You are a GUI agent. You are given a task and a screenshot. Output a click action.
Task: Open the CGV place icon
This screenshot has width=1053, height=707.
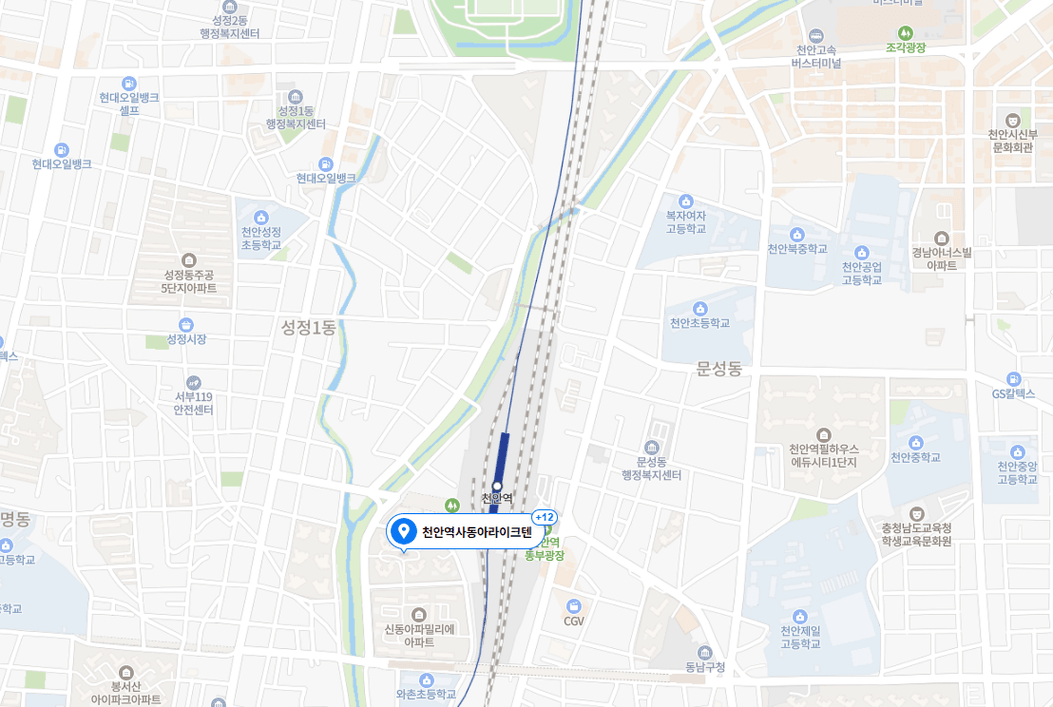(573, 606)
